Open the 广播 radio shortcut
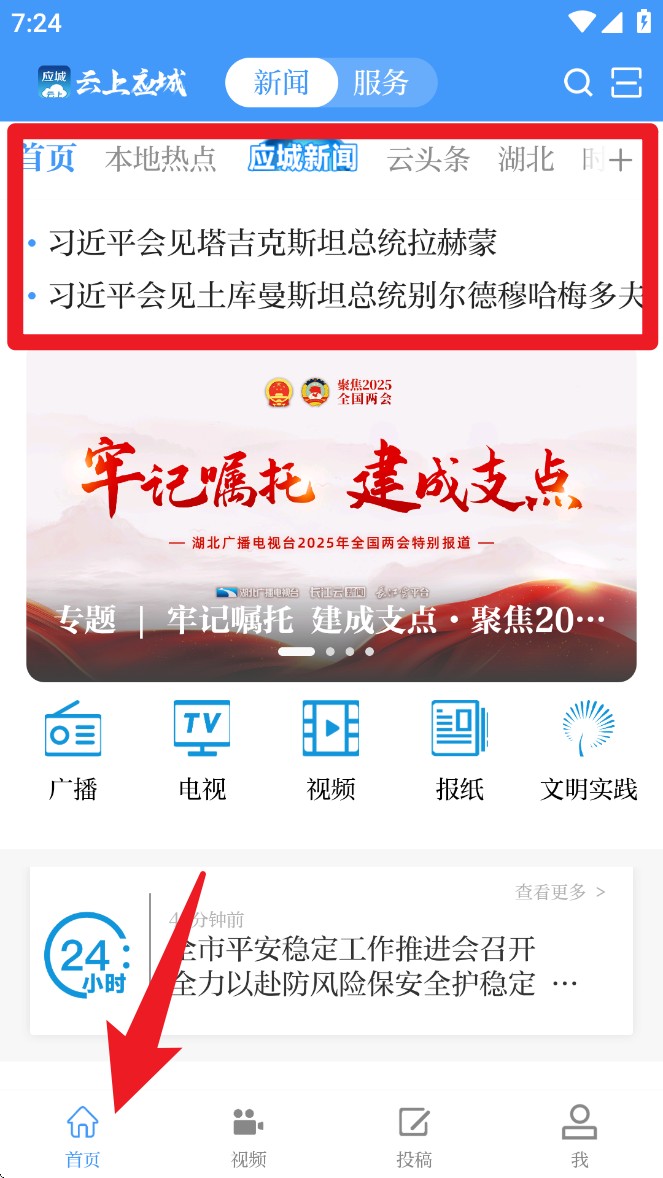 [x=73, y=750]
